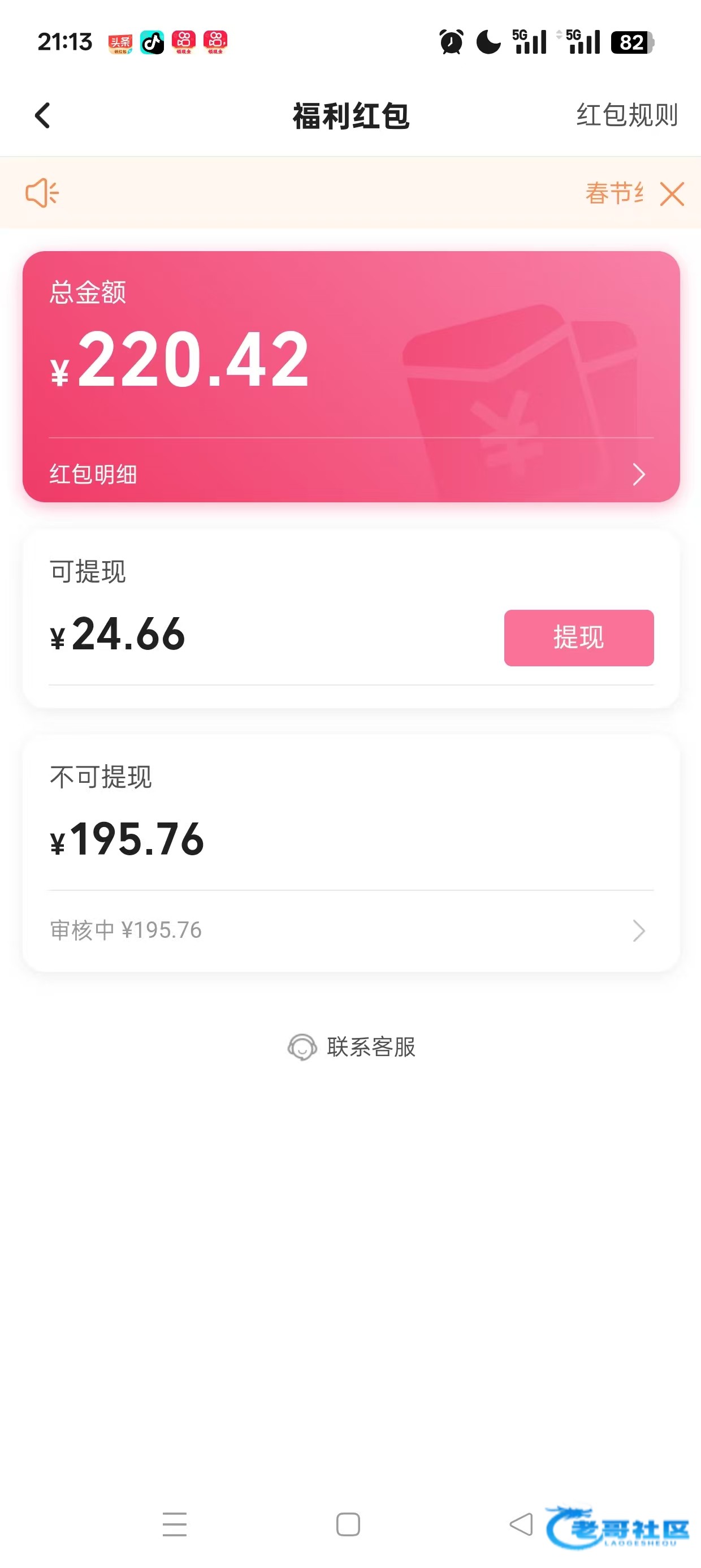Open the system recent apps menu
Image resolution: width=701 pixels, height=1568 pixels.
click(175, 1524)
